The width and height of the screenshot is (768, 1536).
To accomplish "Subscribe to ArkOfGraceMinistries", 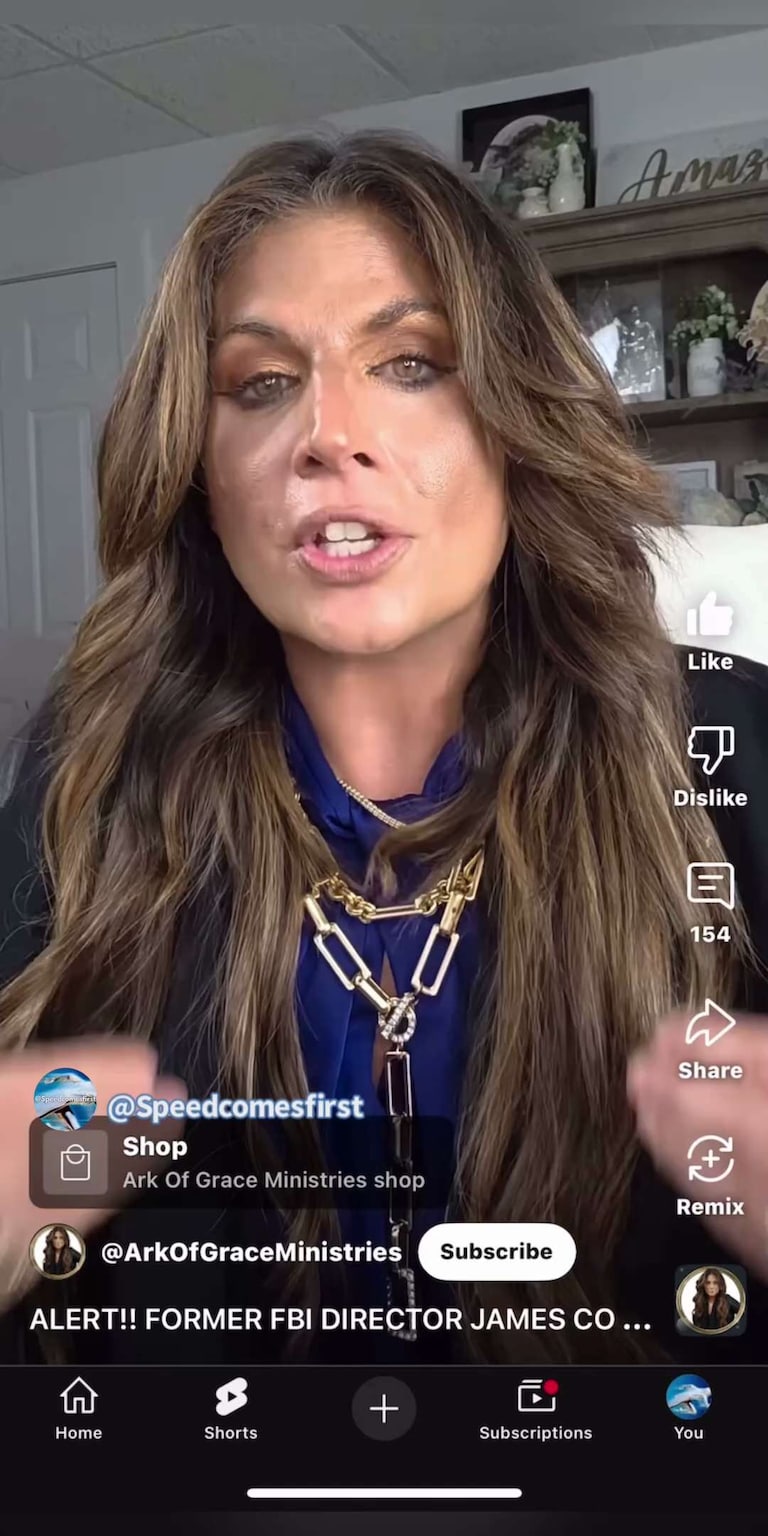I will pyautogui.click(x=496, y=1251).
